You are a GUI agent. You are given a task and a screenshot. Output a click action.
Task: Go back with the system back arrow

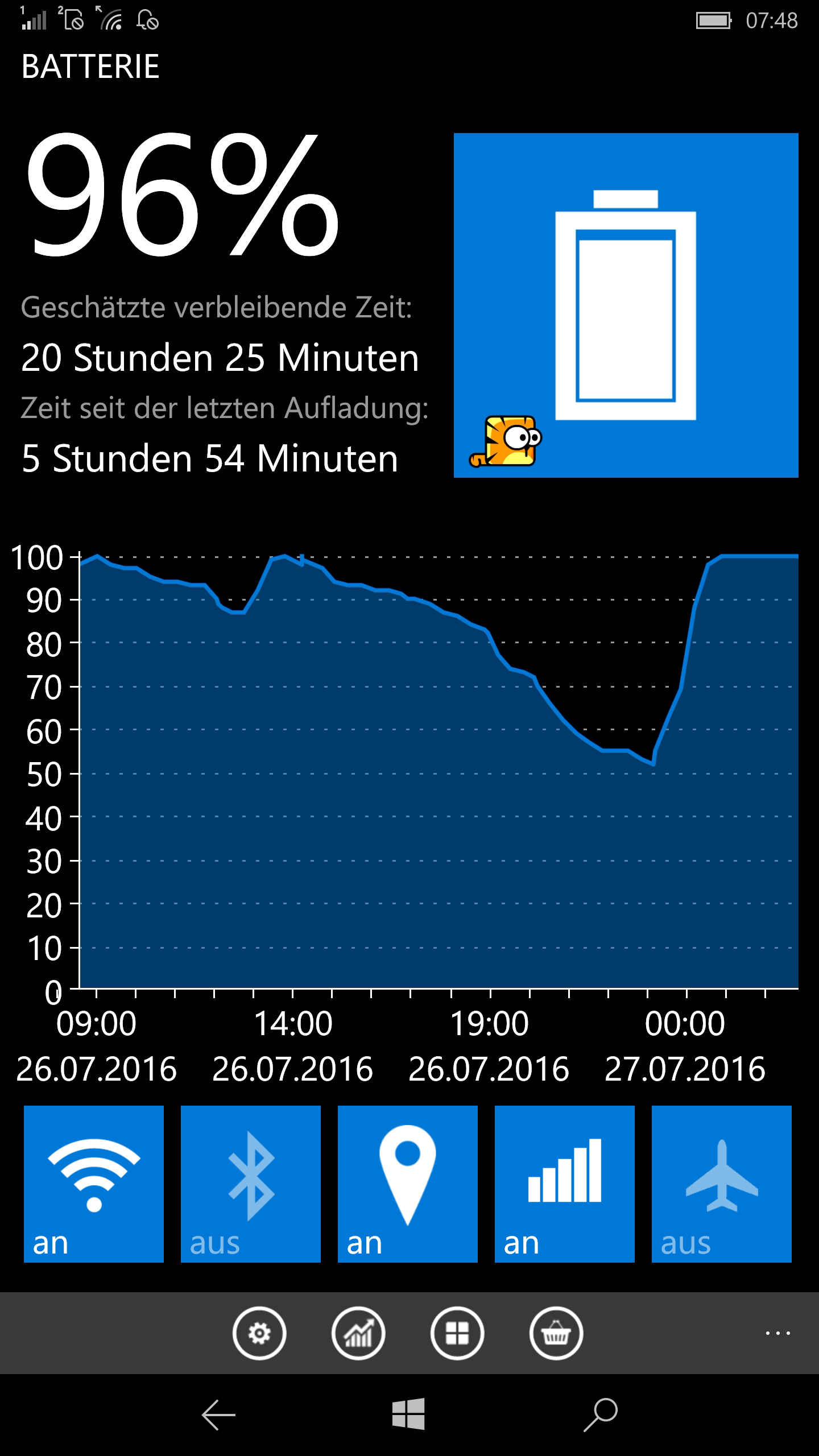click(x=218, y=1414)
